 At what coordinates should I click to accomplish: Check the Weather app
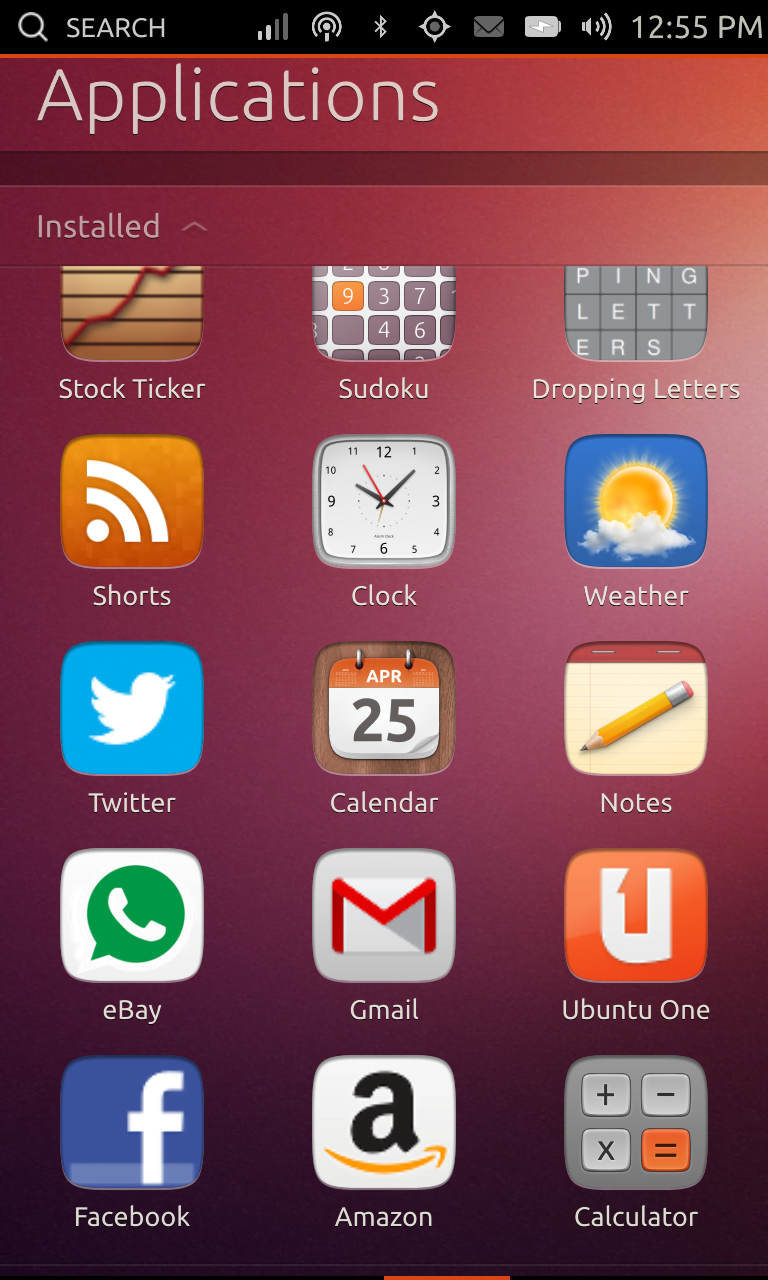[636, 502]
